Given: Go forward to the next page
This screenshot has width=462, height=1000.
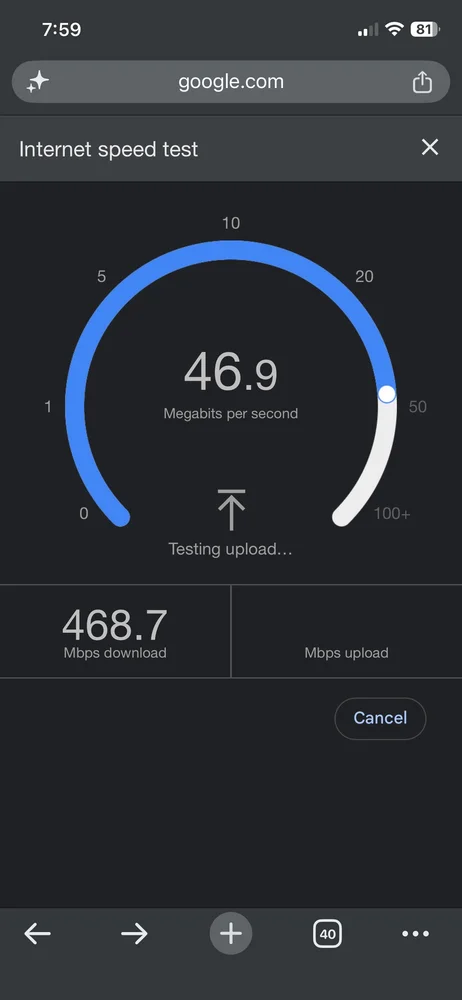Looking at the screenshot, I should click(x=134, y=934).
